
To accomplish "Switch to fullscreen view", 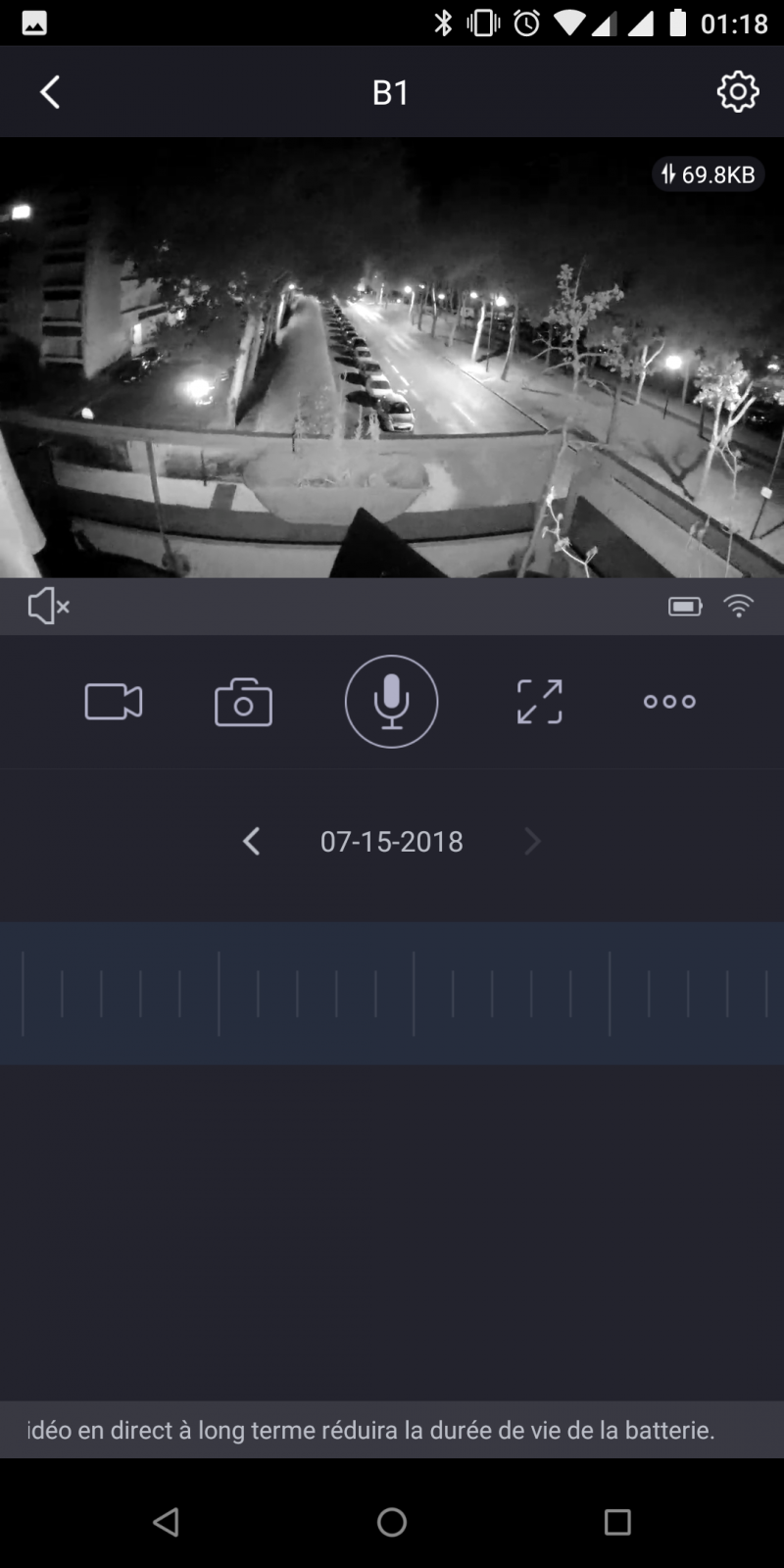I will pyautogui.click(x=539, y=702).
